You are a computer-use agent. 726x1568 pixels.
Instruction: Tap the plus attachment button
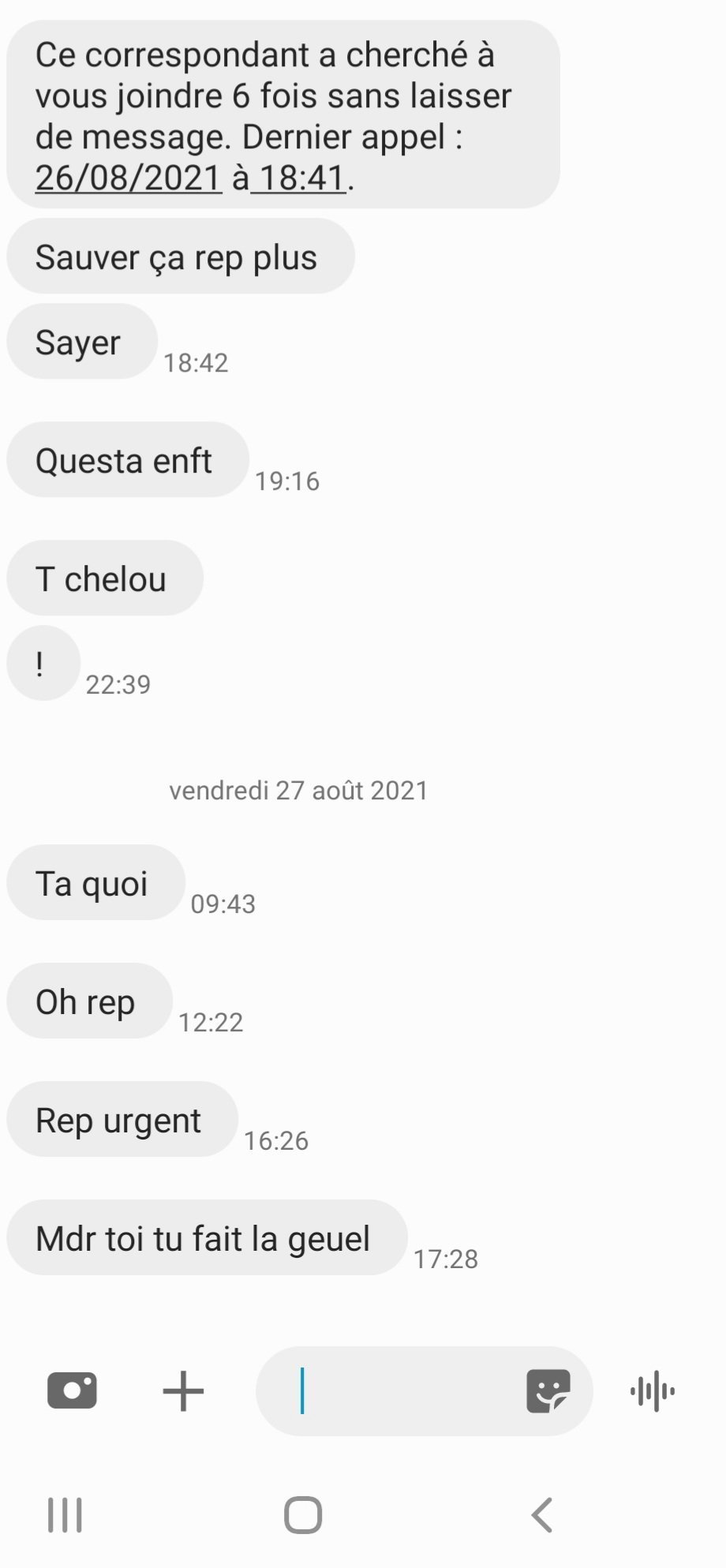[x=183, y=1390]
